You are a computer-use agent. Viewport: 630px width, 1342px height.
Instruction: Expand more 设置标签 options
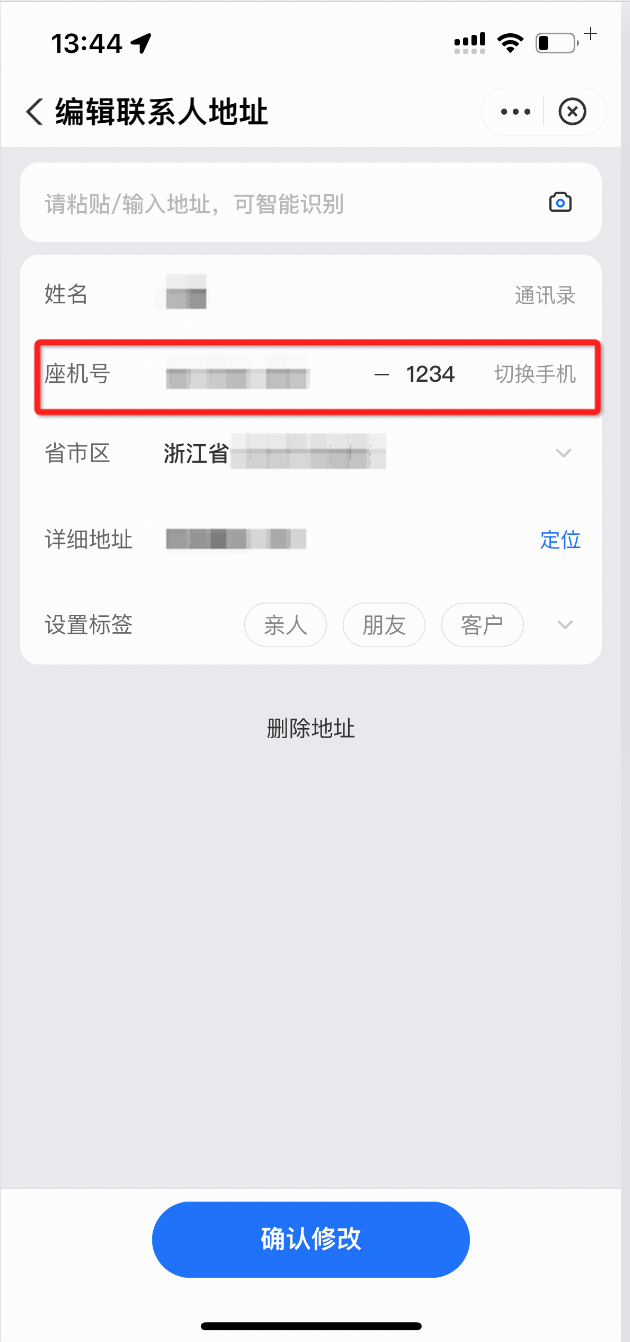[565, 625]
